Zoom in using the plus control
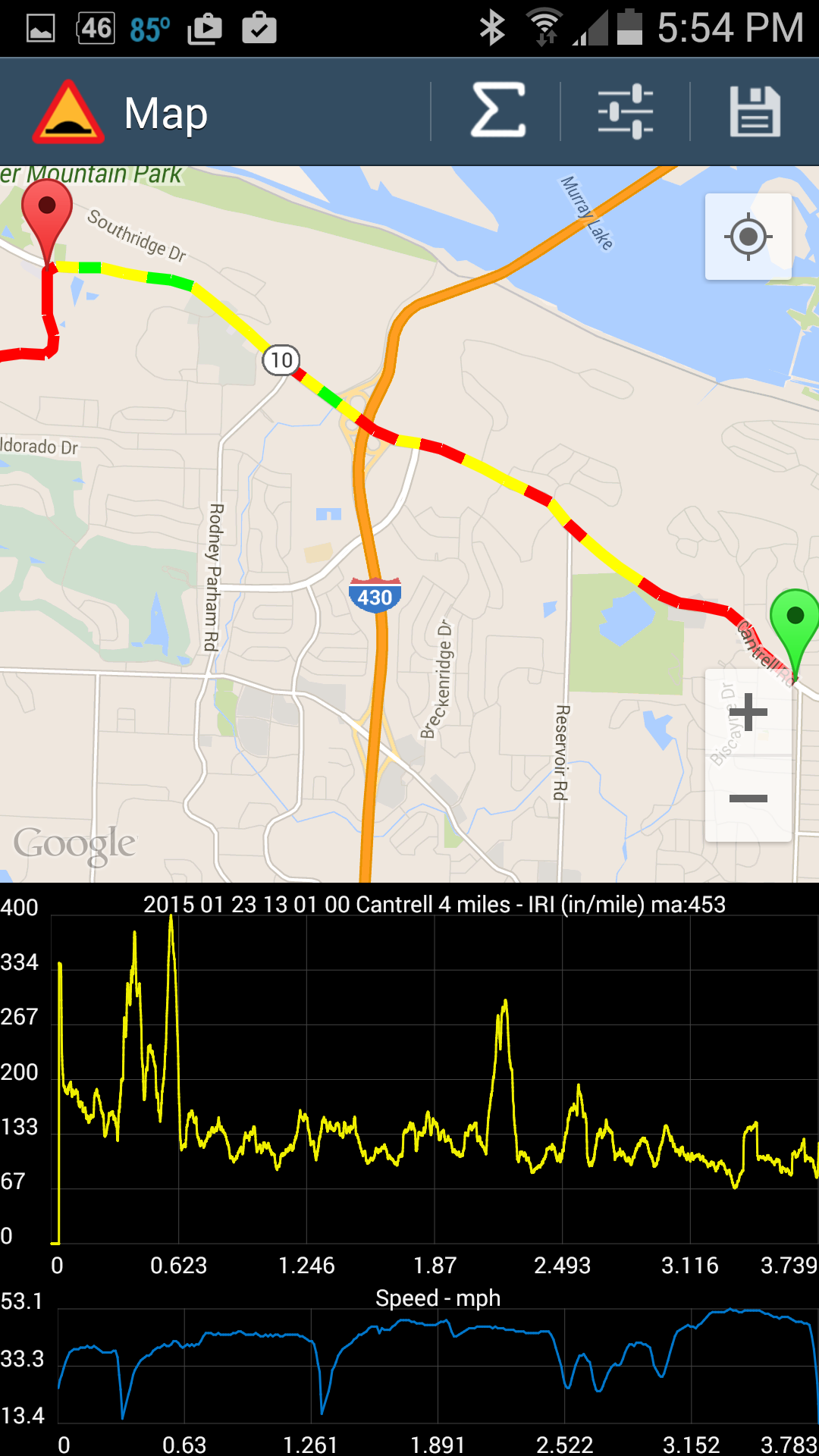Viewport: 819px width, 1456px height. click(747, 711)
